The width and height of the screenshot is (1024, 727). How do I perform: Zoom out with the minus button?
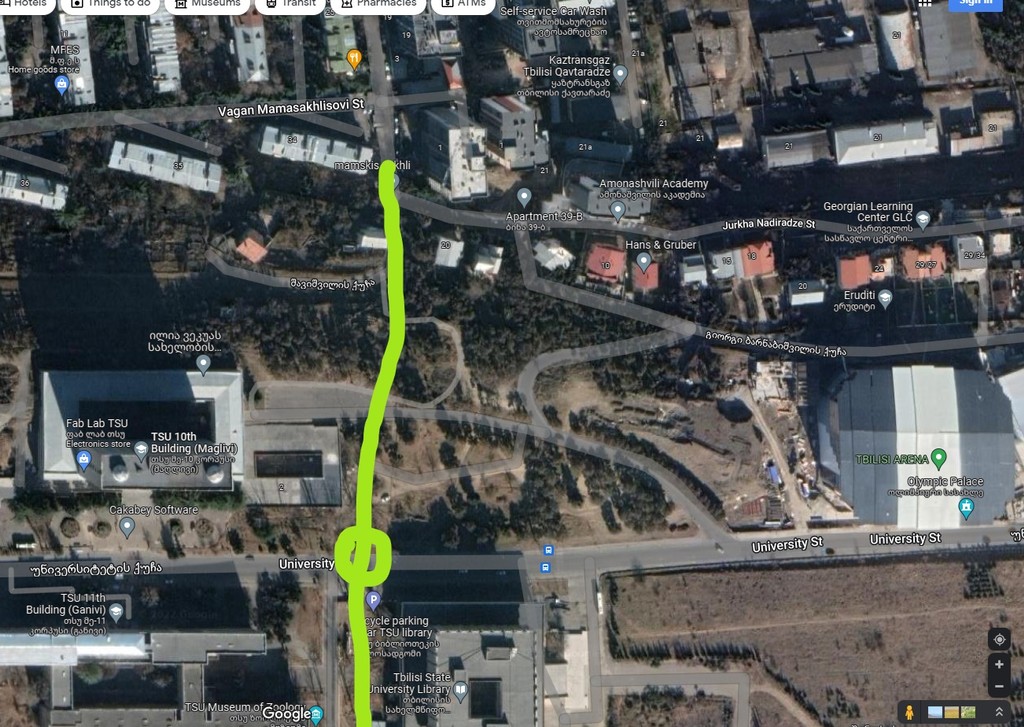tap(998, 686)
